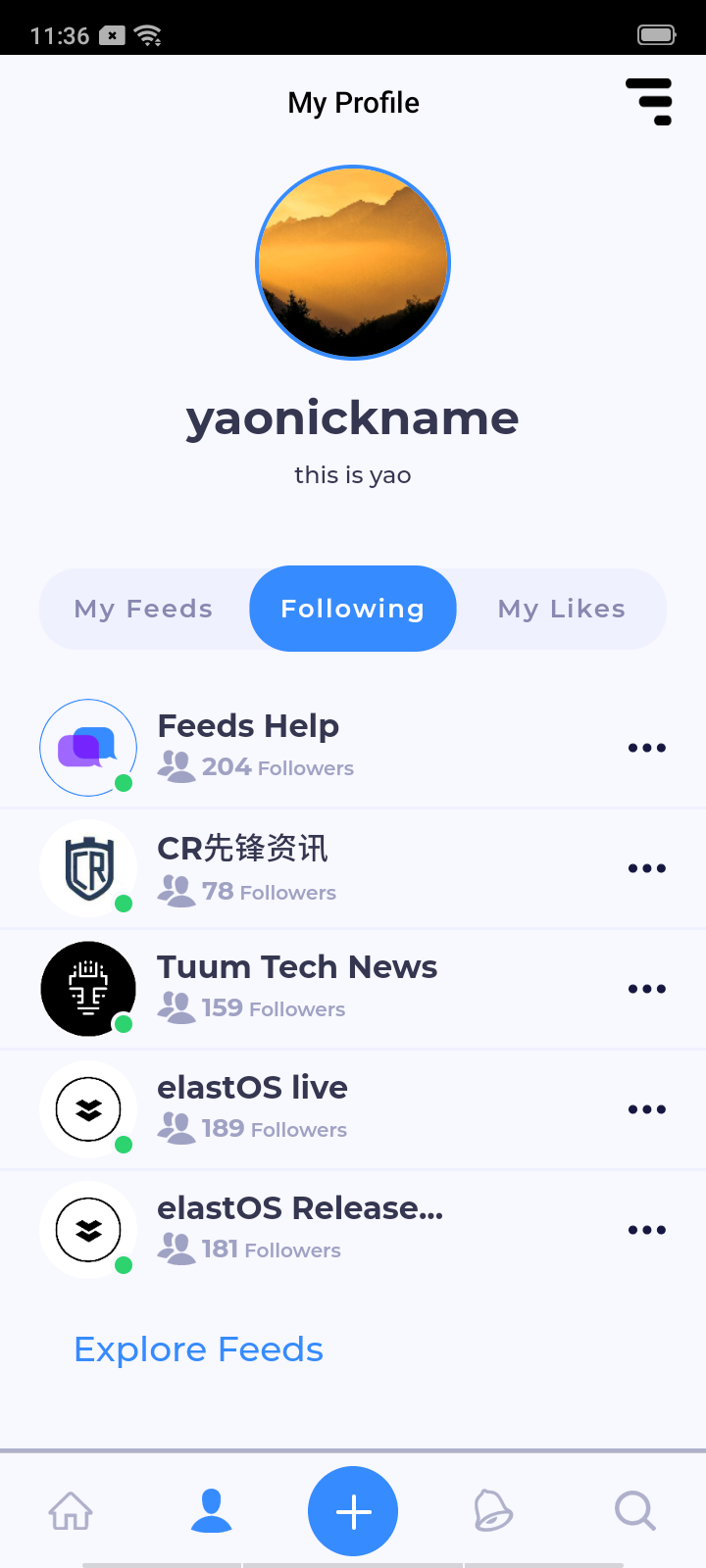Open the notifications bell
706x1568 pixels.
493,1510
